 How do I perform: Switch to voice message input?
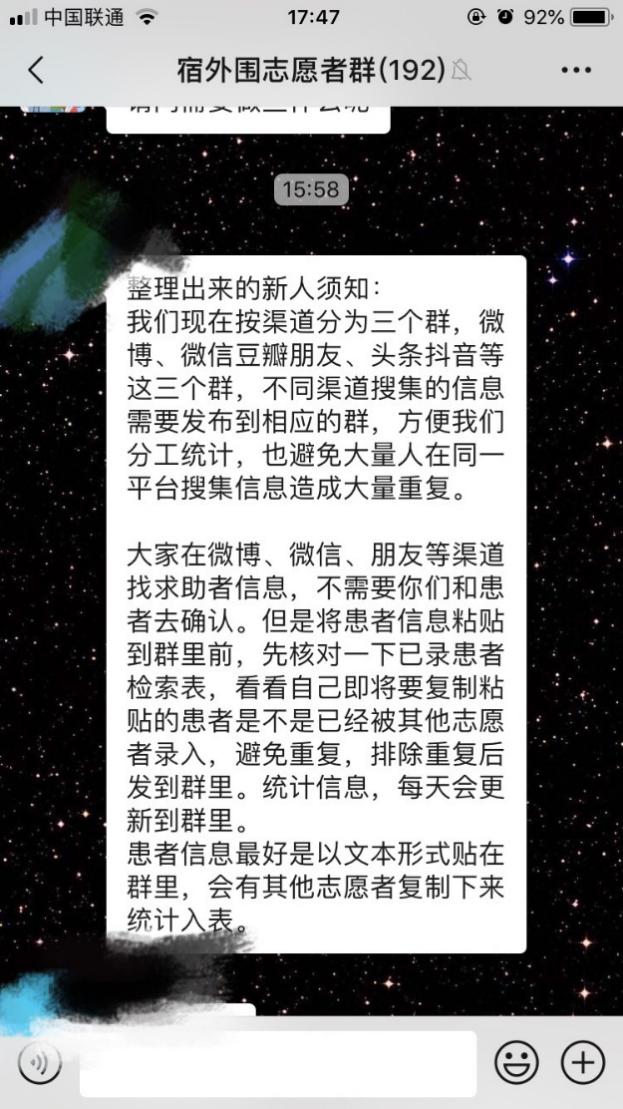tap(40, 1063)
